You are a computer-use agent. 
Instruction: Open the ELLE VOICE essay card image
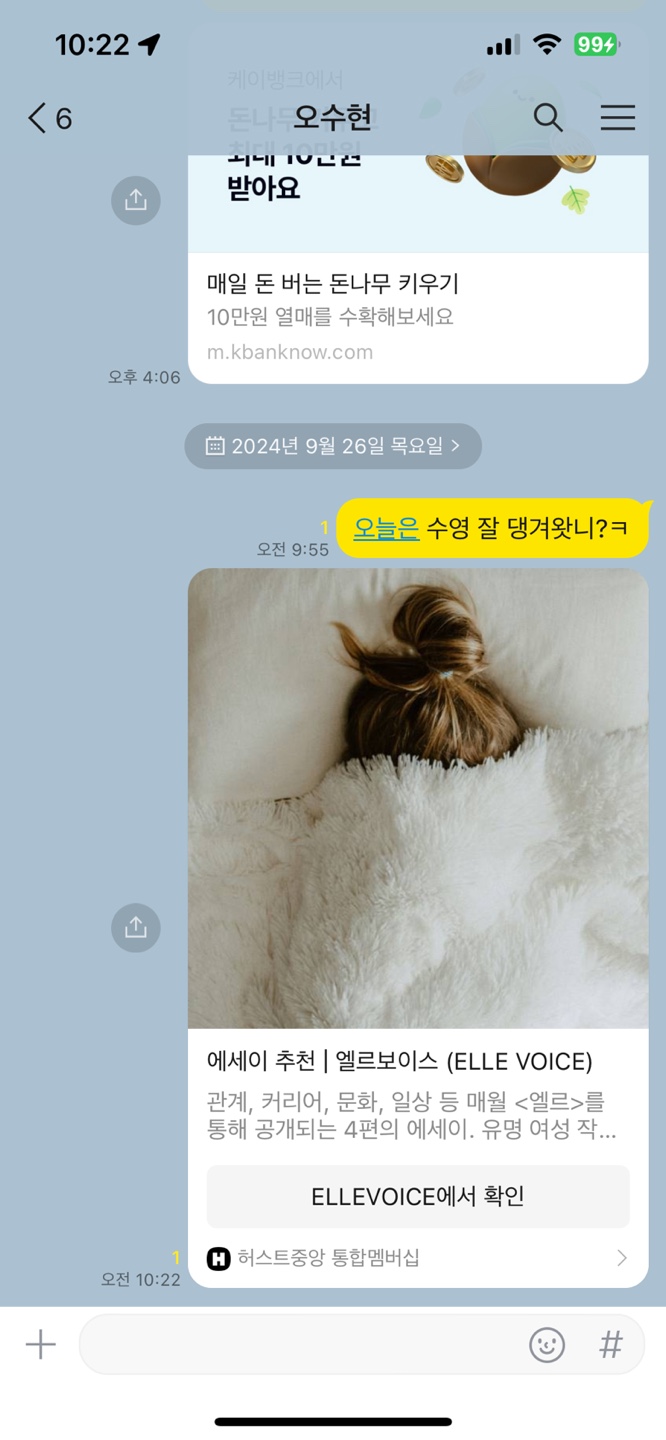coord(418,798)
